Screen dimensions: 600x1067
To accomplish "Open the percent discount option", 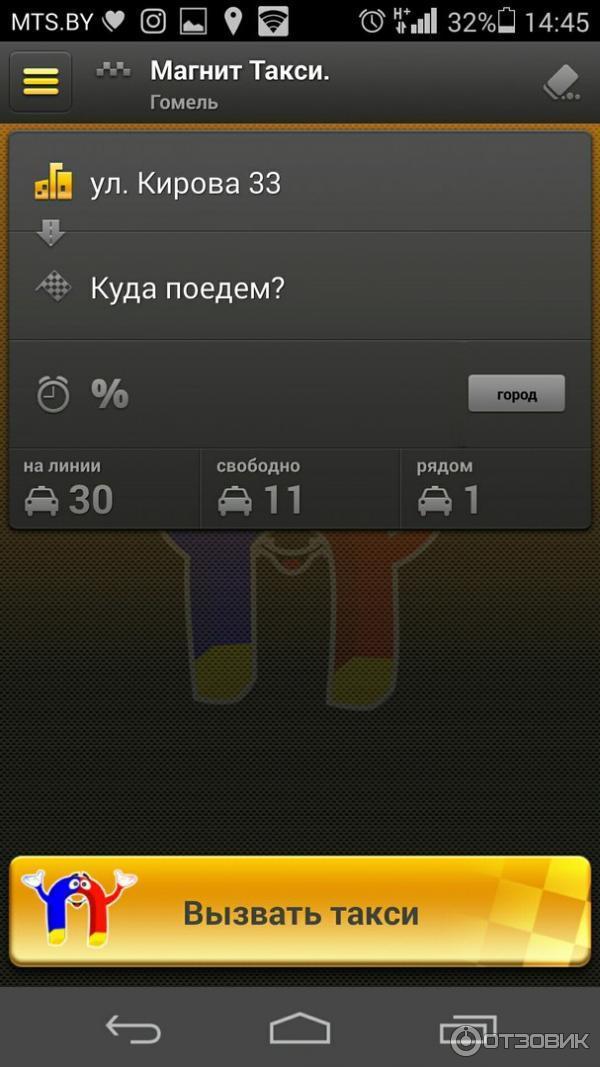I will coord(110,394).
